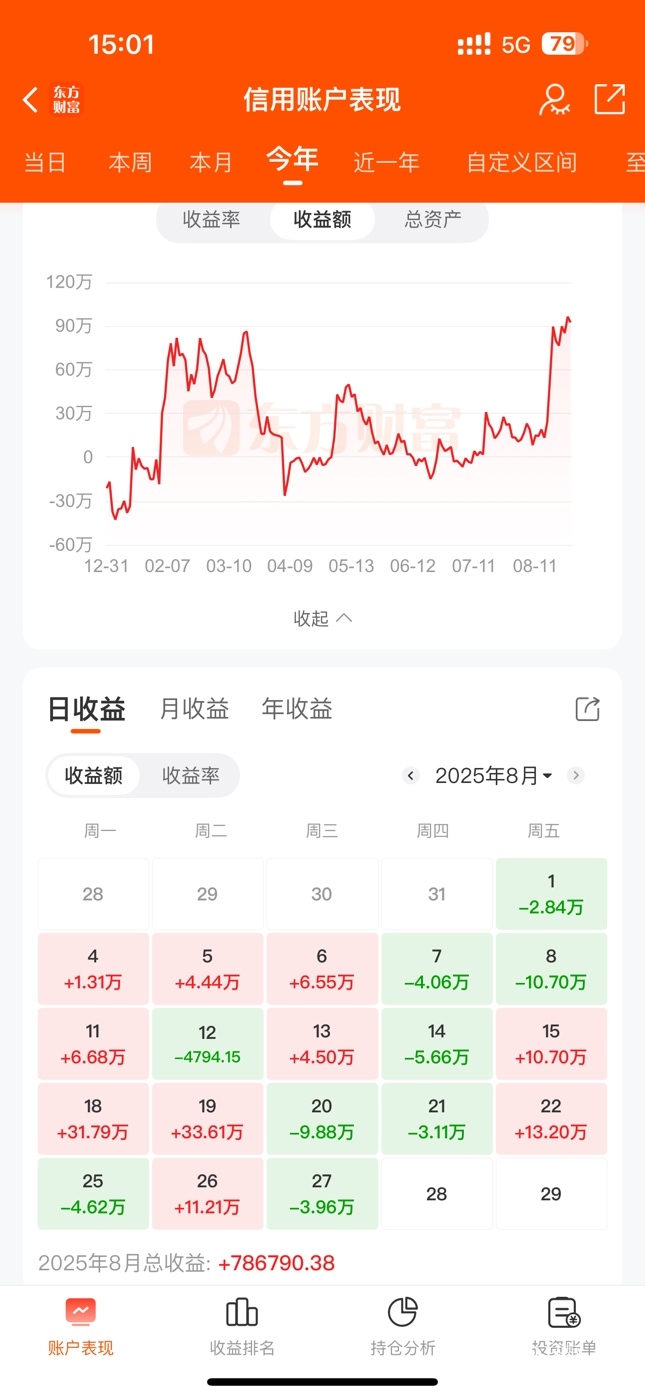Viewport: 645px width, 1398px height.
Task: Go back with the top-left arrow
Action: [x=30, y=100]
